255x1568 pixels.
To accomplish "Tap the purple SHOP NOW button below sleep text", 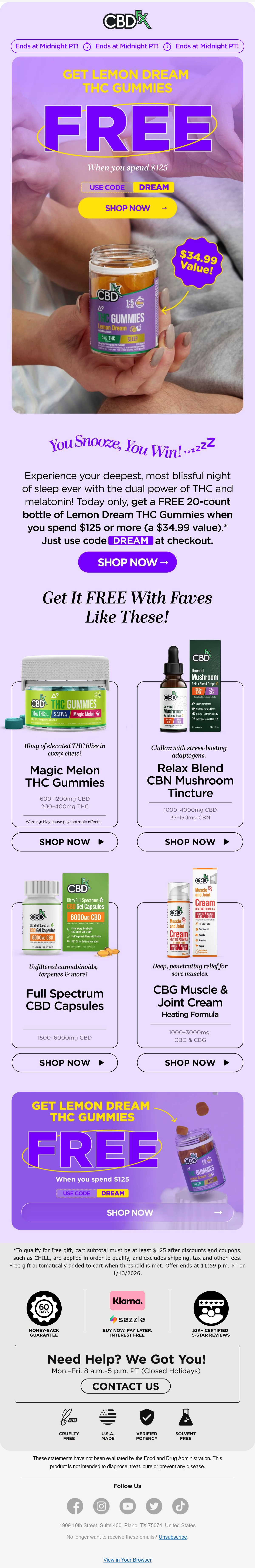I will [127, 562].
